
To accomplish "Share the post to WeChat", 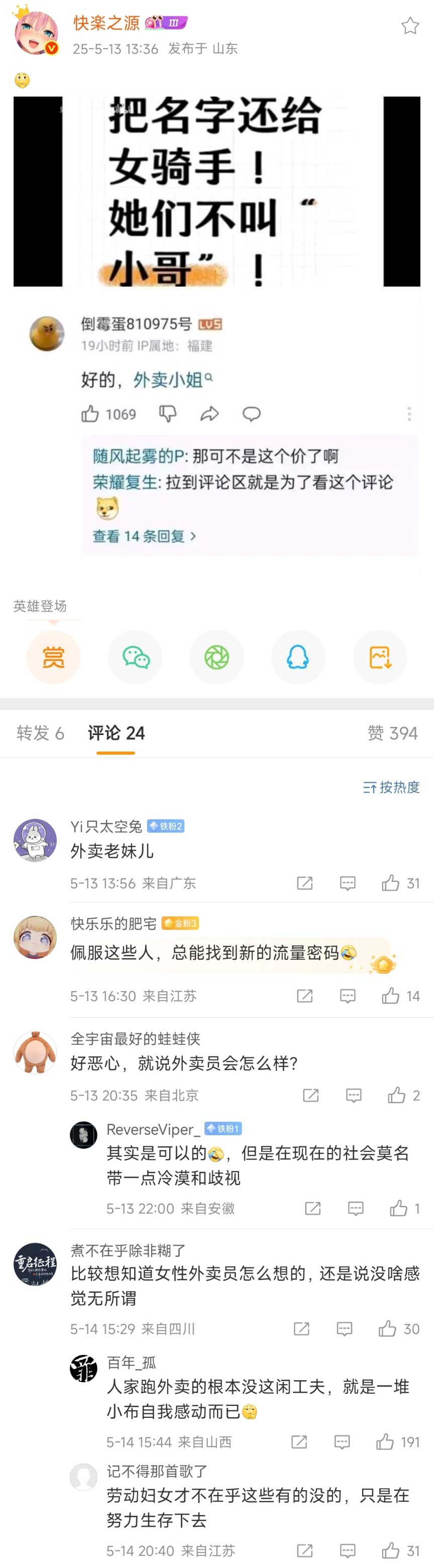I will tap(135, 657).
